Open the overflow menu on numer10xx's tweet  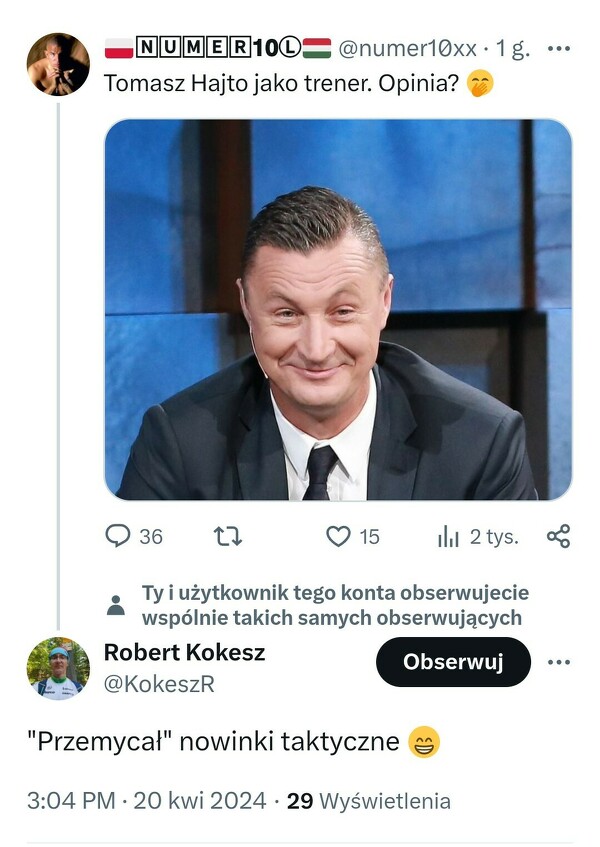pyautogui.click(x=561, y=47)
